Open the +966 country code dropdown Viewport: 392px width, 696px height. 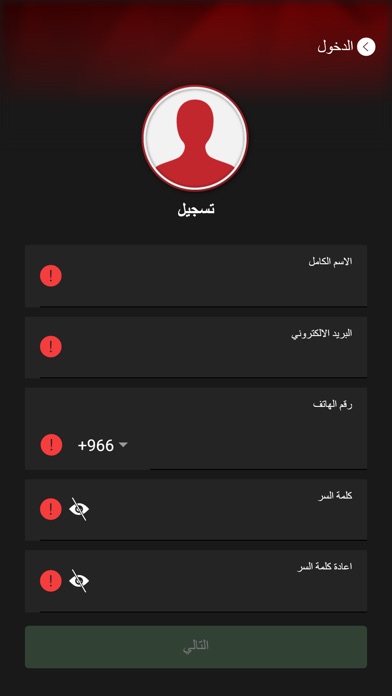pos(103,445)
